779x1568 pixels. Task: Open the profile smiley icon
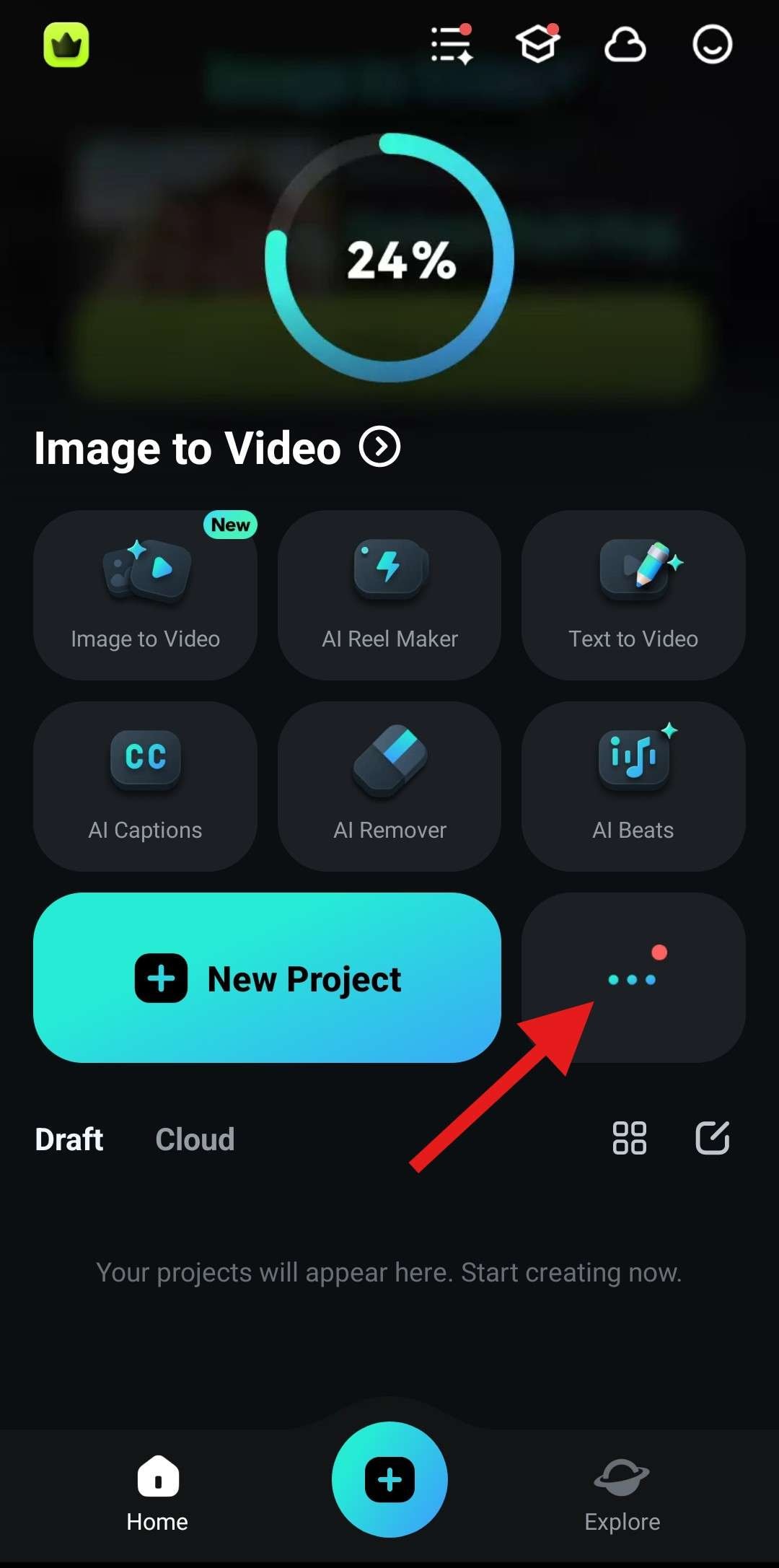[x=712, y=45]
